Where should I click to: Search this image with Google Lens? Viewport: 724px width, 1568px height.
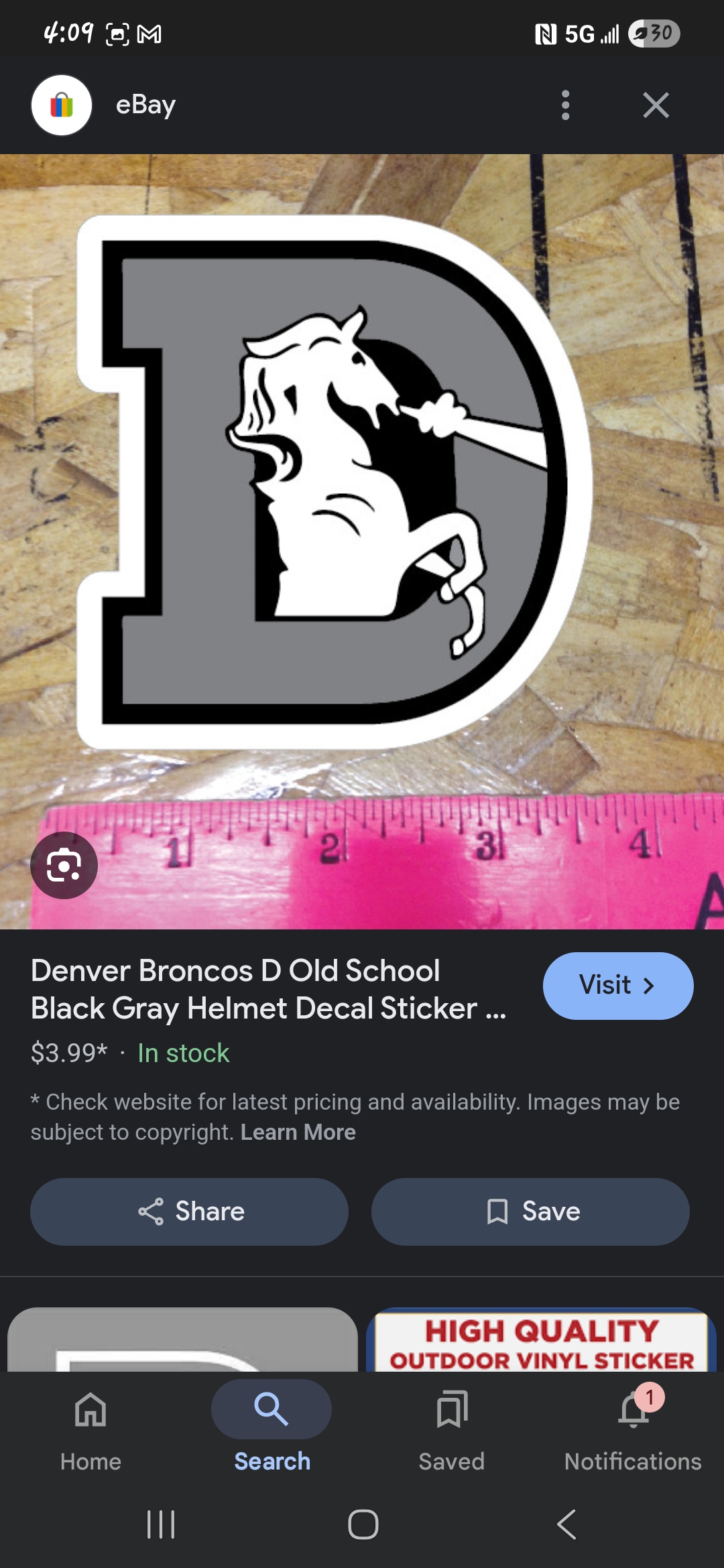pos(64,865)
